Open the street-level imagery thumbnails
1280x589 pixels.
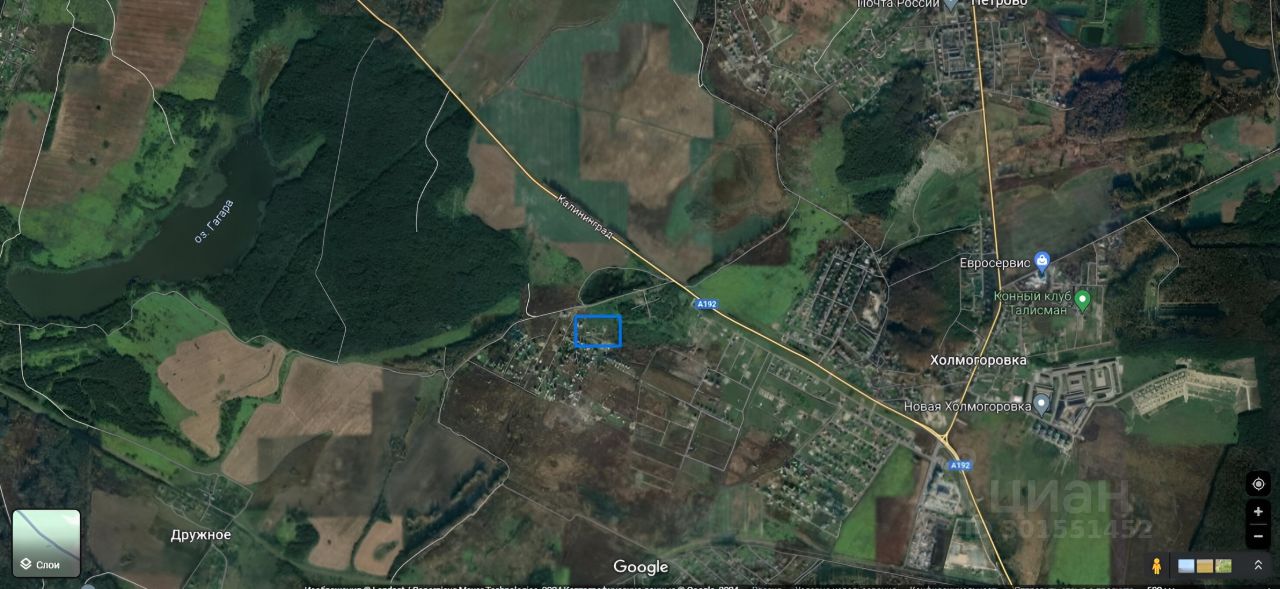[1206, 566]
